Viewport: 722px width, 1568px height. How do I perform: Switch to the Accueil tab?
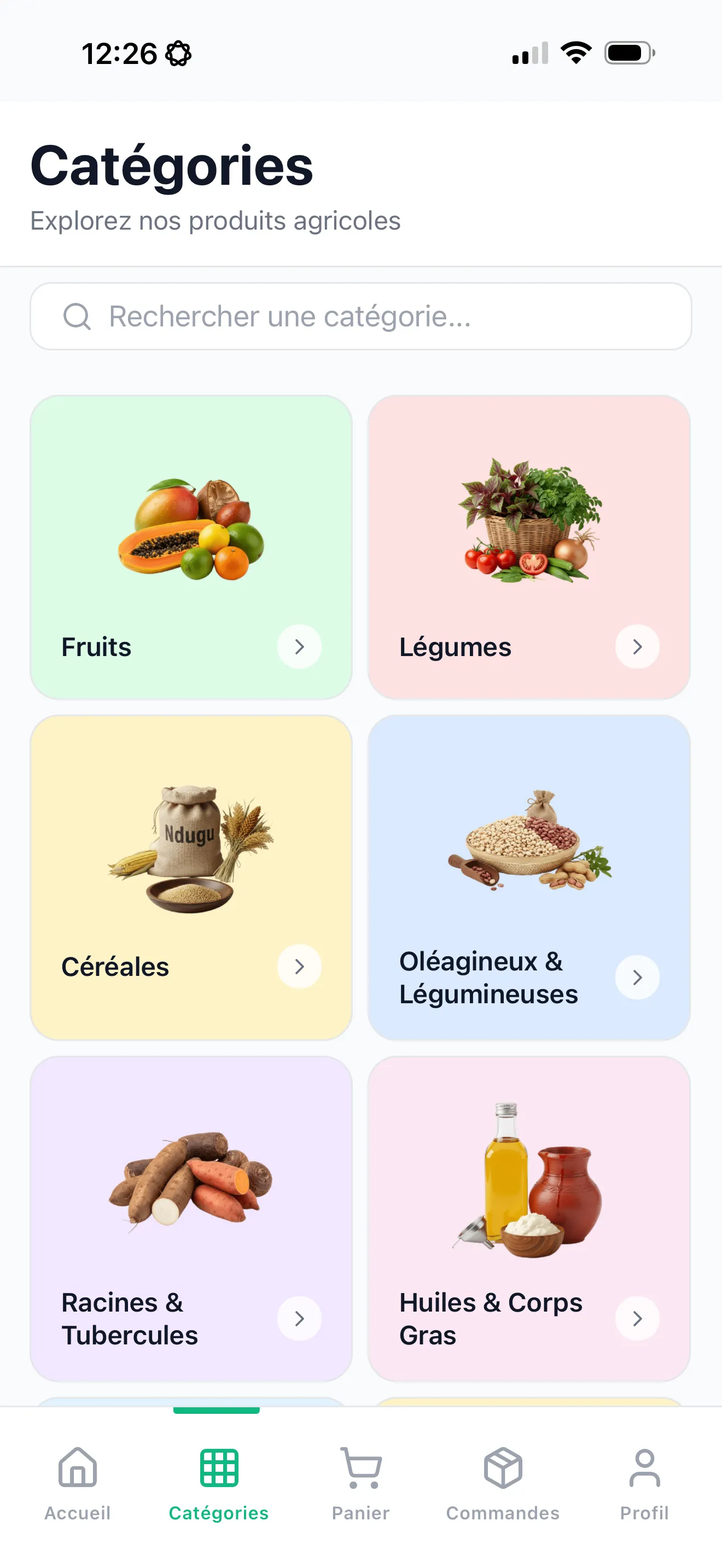[x=77, y=1483]
